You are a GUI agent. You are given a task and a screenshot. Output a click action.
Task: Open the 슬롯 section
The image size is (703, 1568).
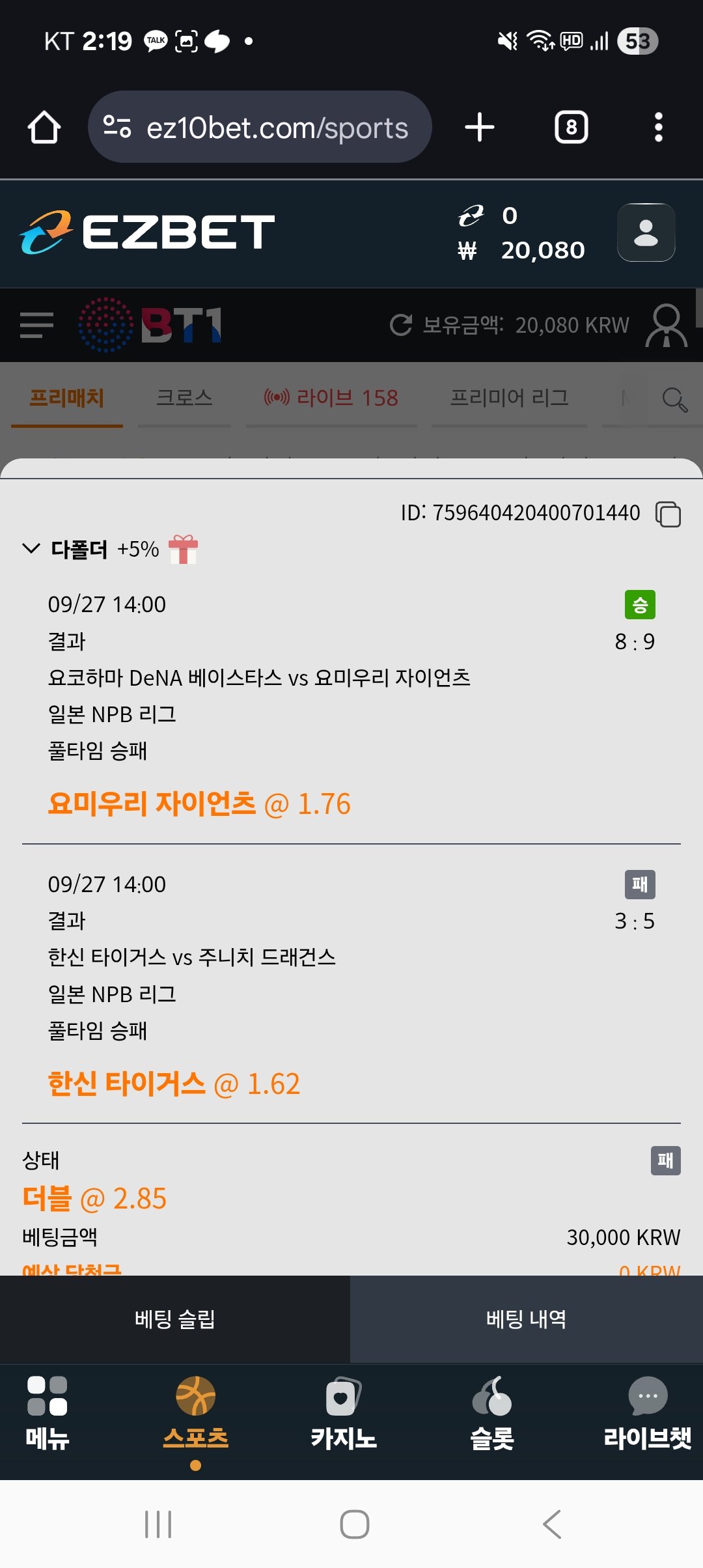click(492, 1412)
